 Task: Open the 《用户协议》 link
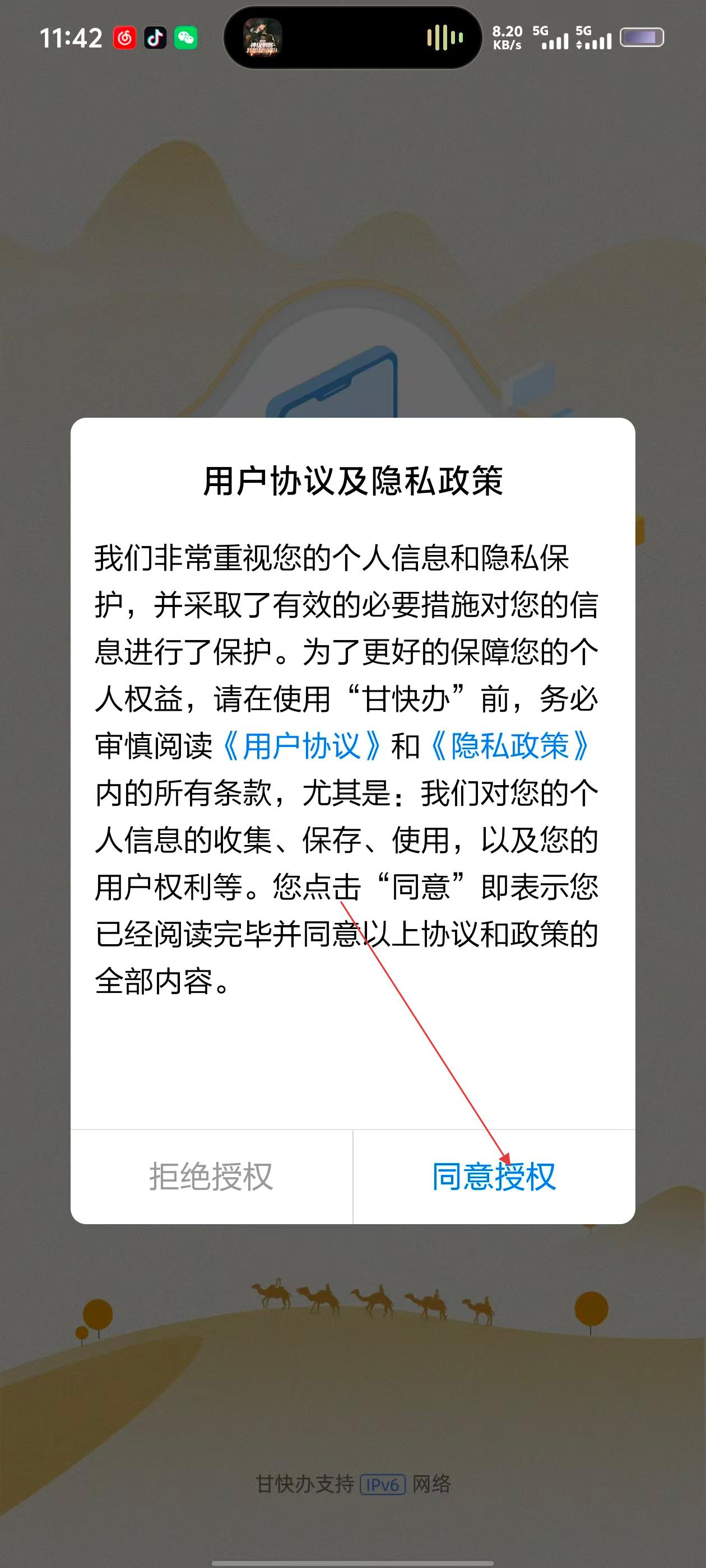click(301, 746)
